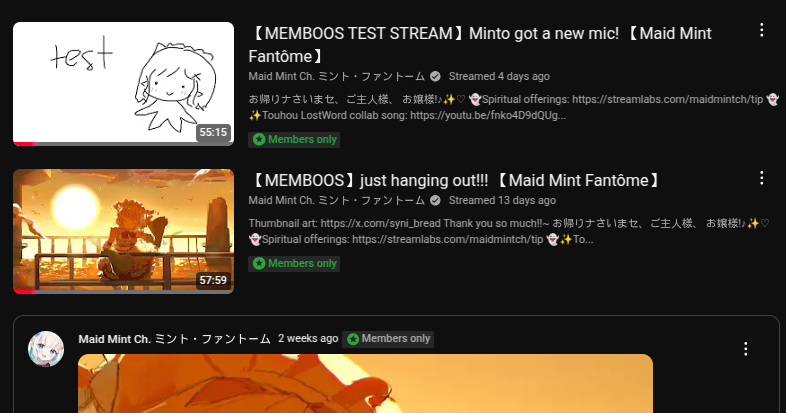Tap channel name on the post from 2 weeks ago

pyautogui.click(x=174, y=339)
